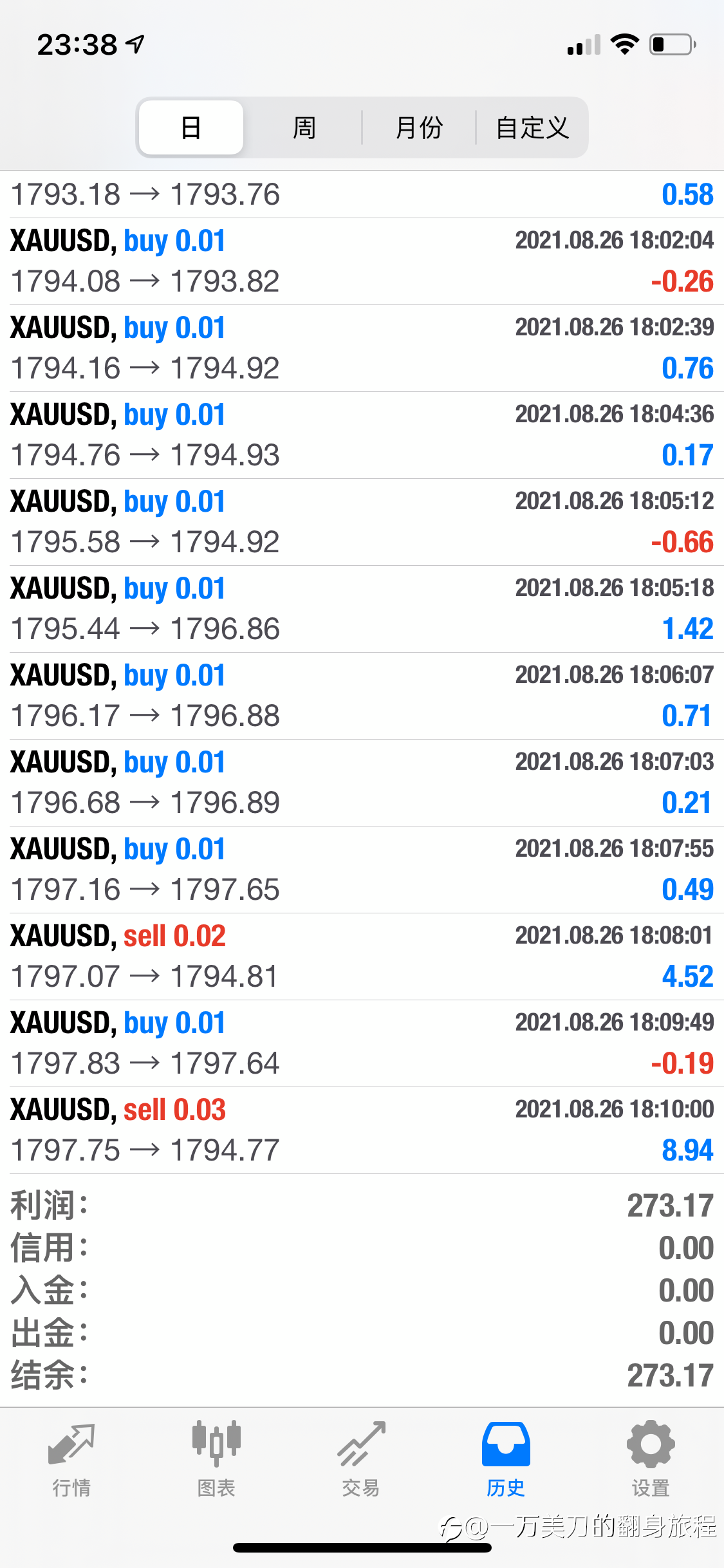
Task: Switch to the 周 (week) period
Action: tap(304, 127)
